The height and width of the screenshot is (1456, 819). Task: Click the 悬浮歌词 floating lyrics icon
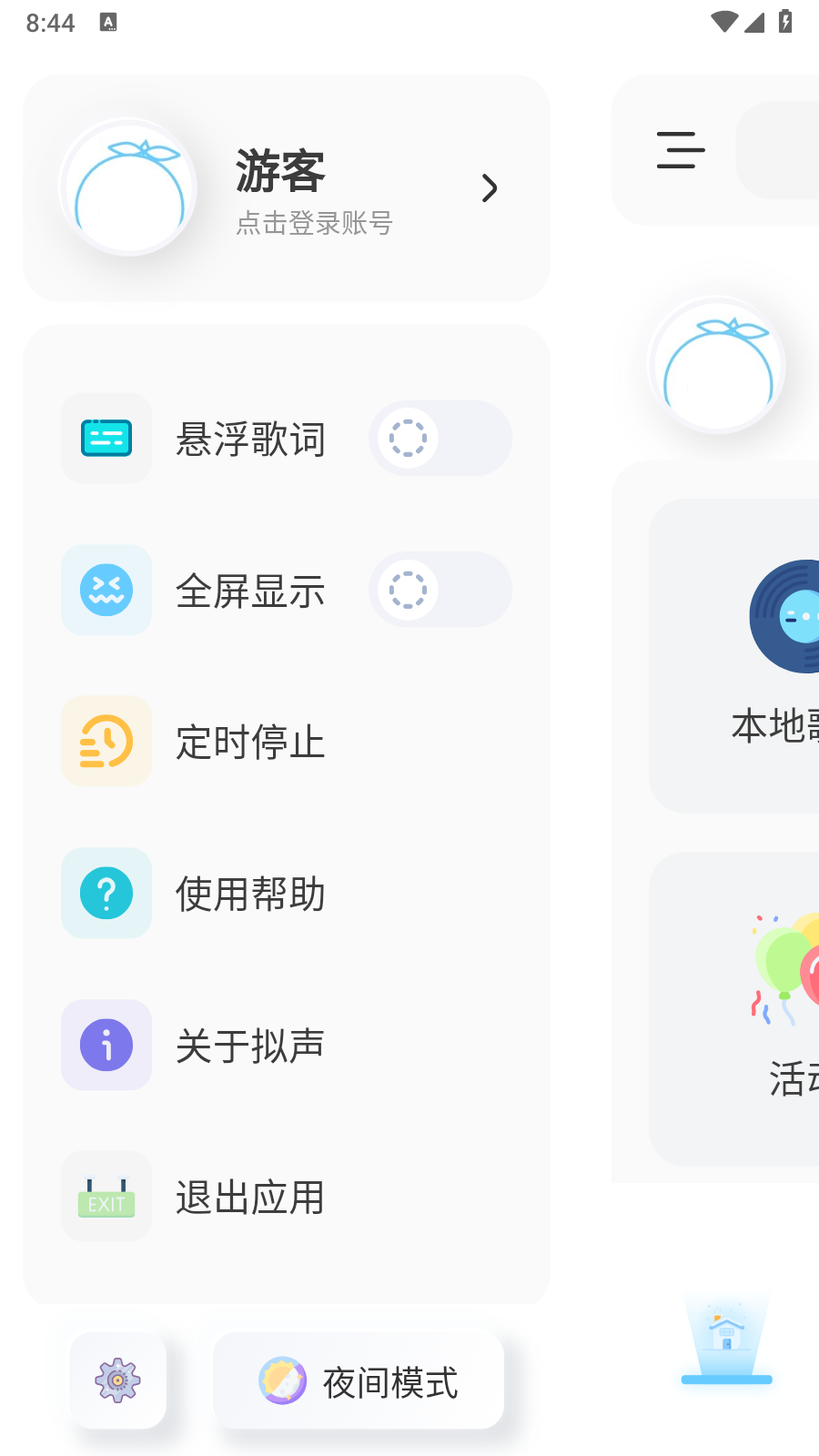click(106, 438)
